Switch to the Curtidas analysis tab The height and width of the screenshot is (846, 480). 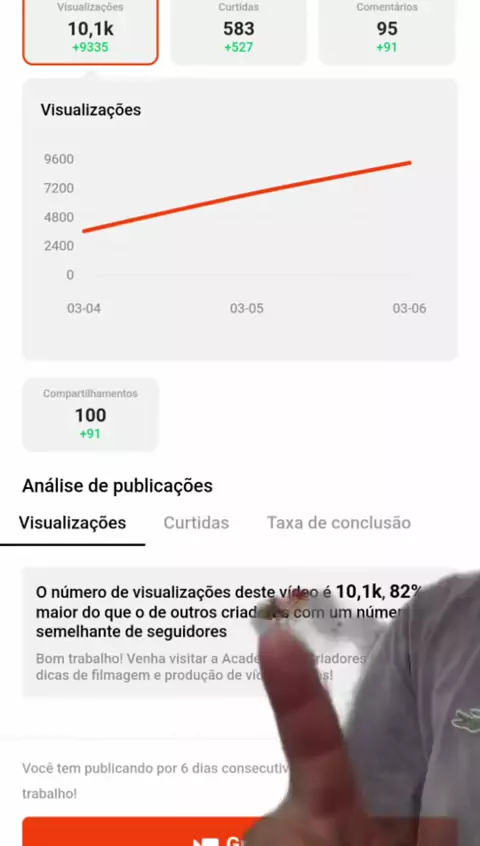196,522
